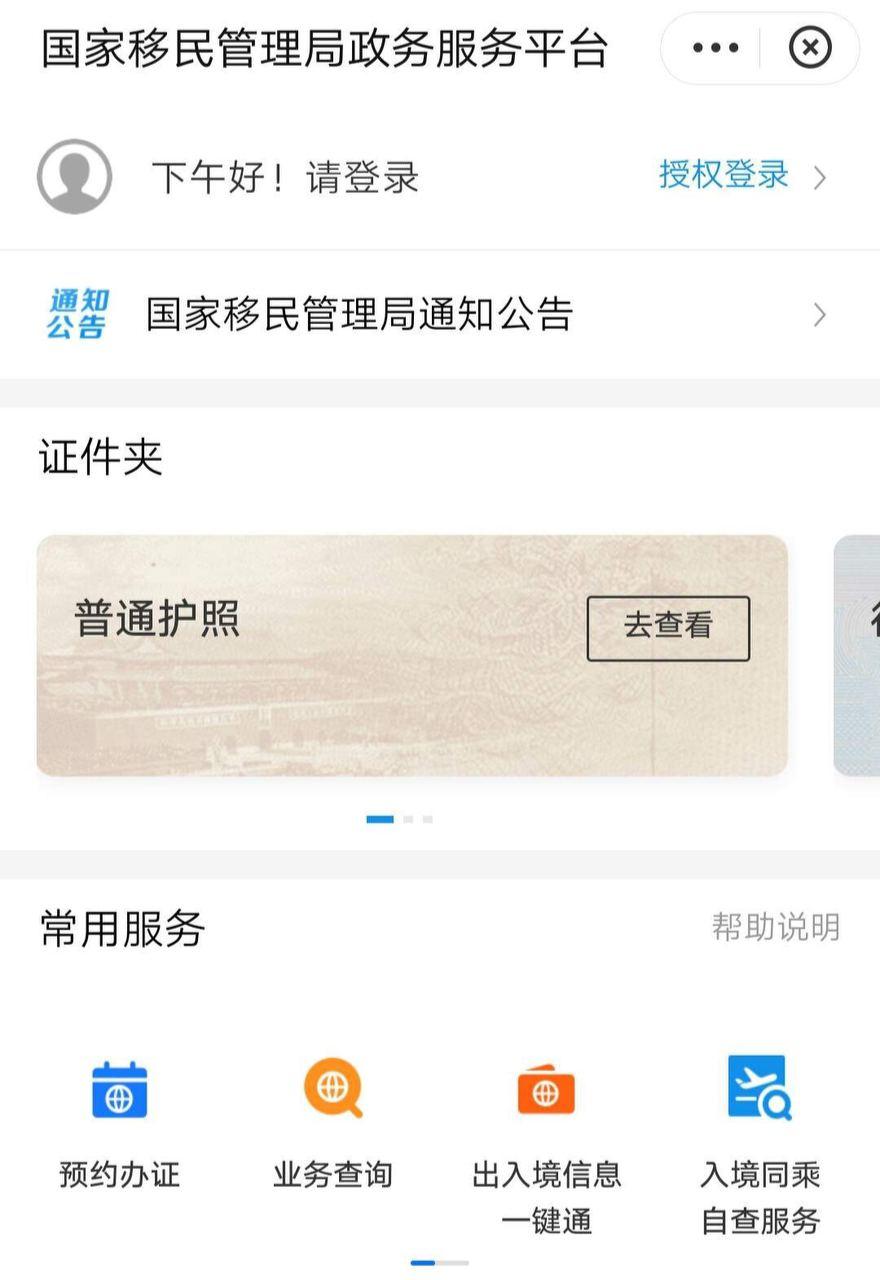This screenshot has width=880, height=1280.
Task: Open 预约办证 appointment service
Action: 119,1122
